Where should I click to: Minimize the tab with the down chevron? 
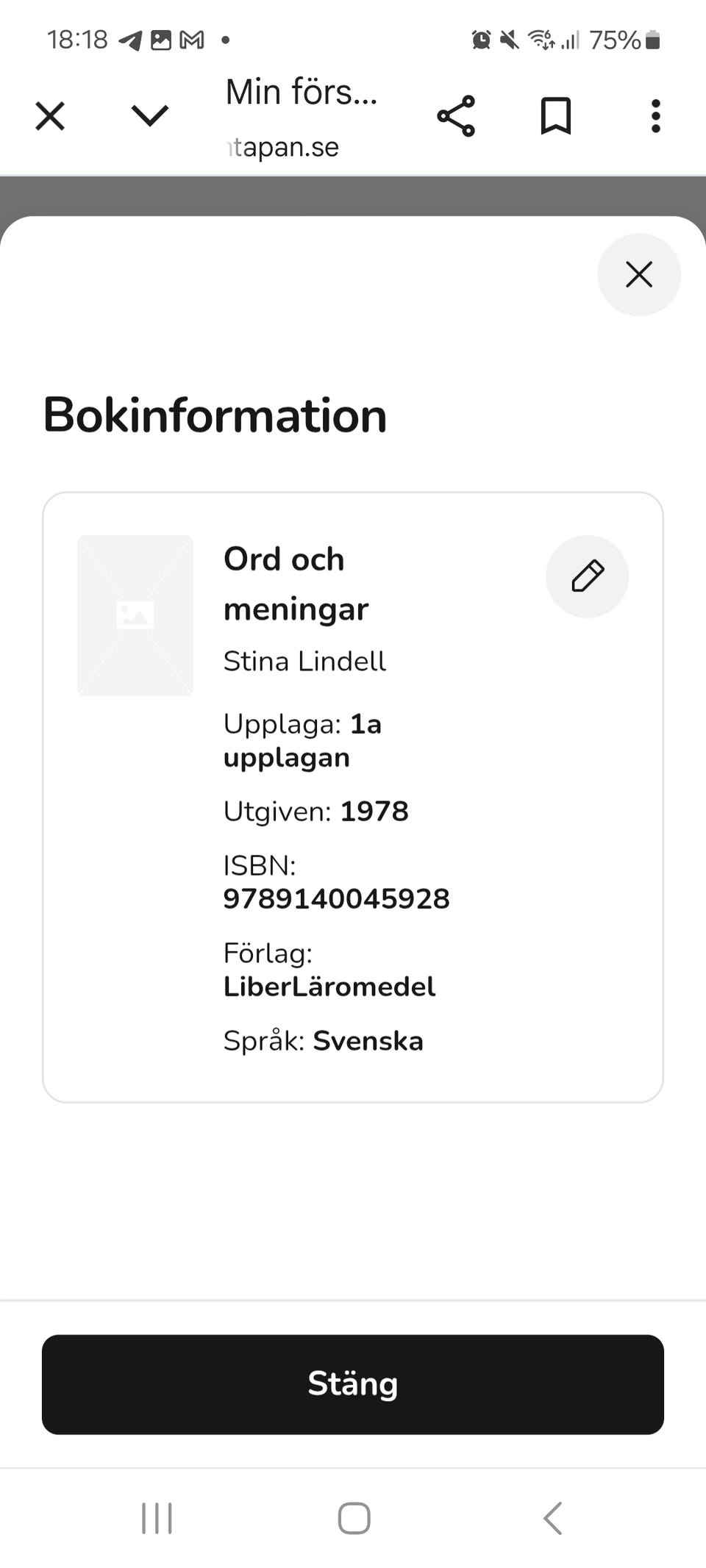[150, 115]
